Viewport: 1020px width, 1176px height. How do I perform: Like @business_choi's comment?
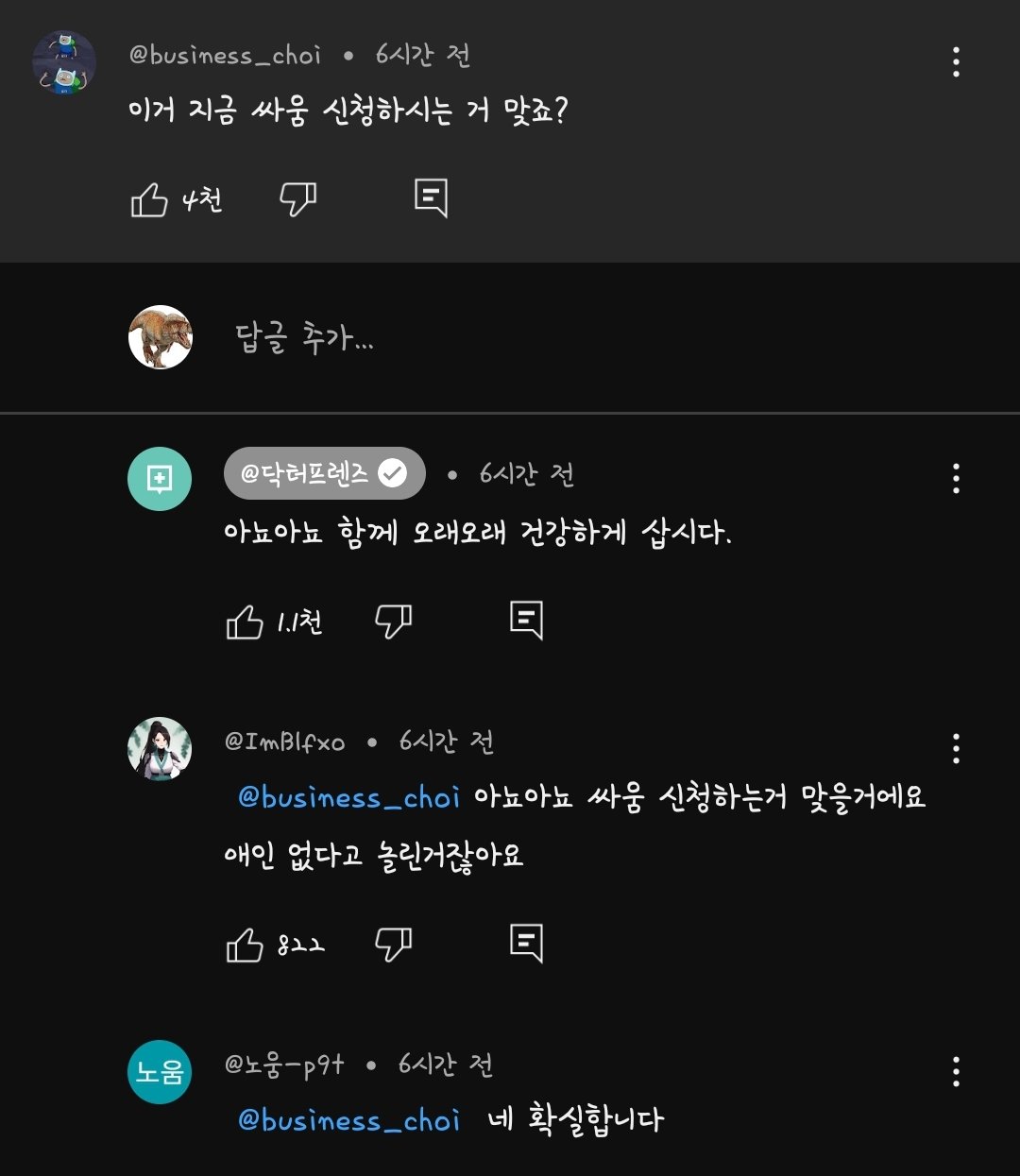pos(149,199)
